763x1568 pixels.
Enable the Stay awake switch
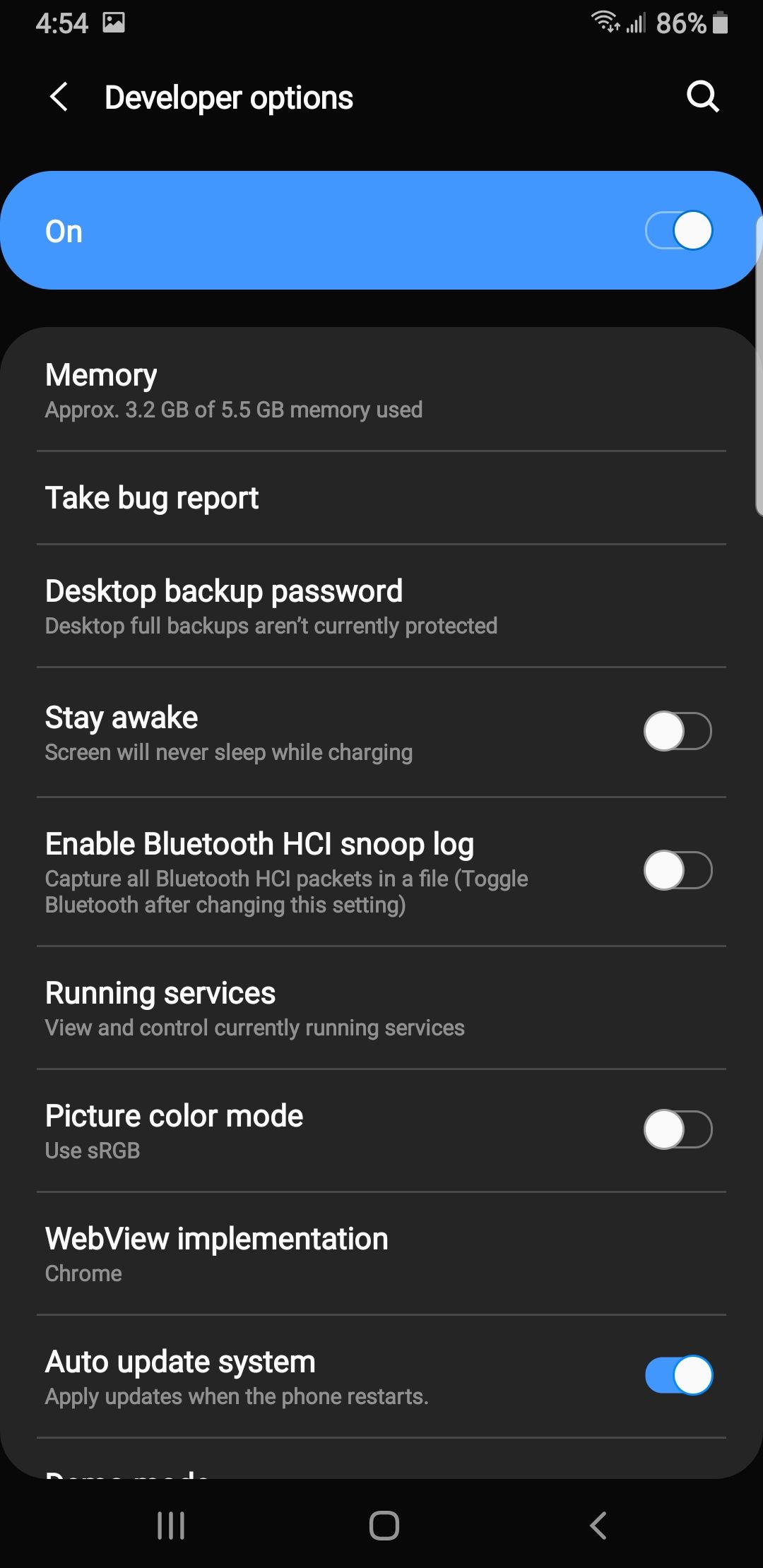point(678,731)
